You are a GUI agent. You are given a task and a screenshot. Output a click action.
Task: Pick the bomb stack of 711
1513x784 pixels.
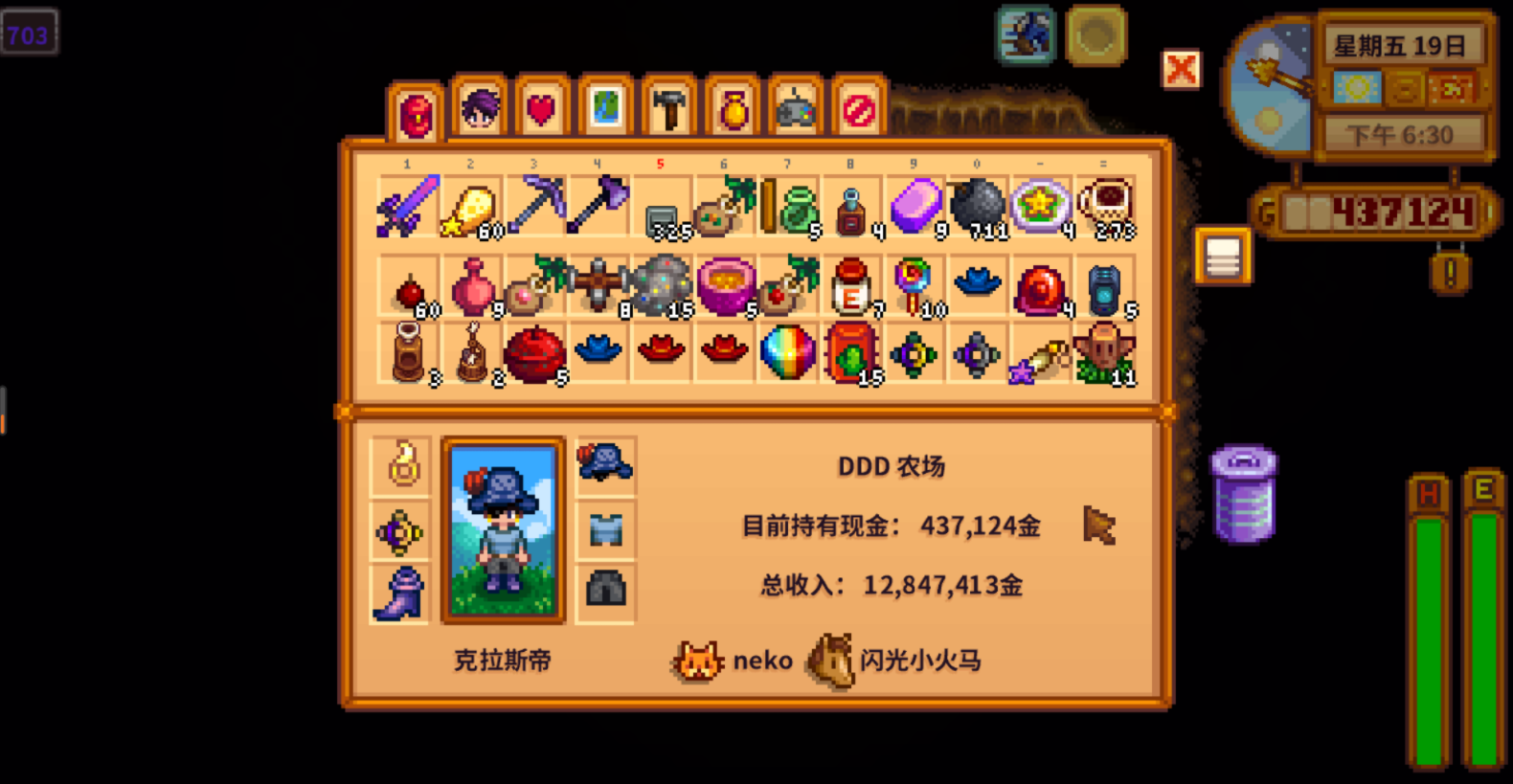click(977, 206)
